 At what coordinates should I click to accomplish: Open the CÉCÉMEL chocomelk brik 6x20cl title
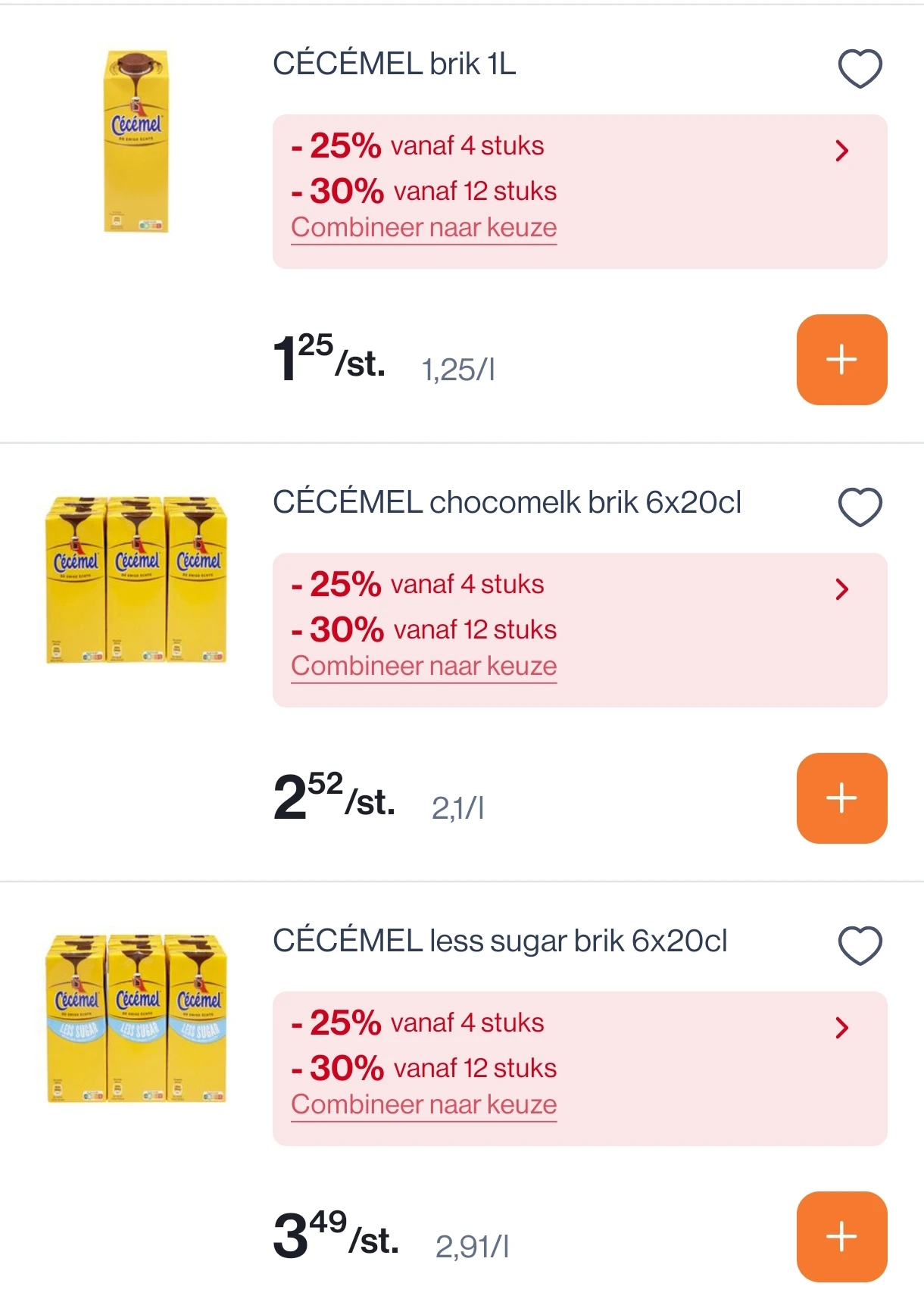pyautogui.click(x=507, y=503)
